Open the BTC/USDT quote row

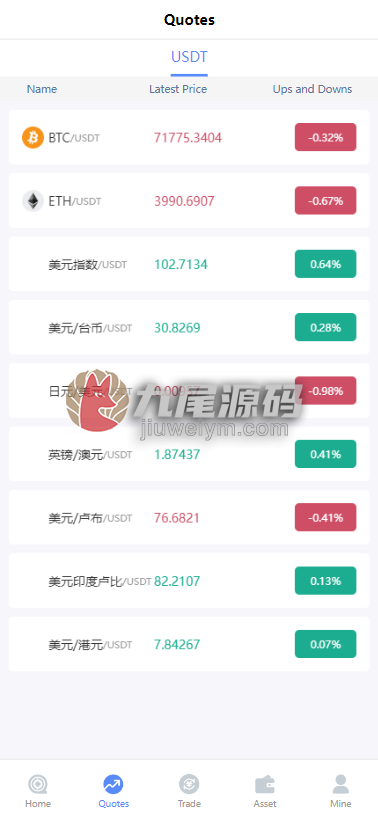point(189,138)
